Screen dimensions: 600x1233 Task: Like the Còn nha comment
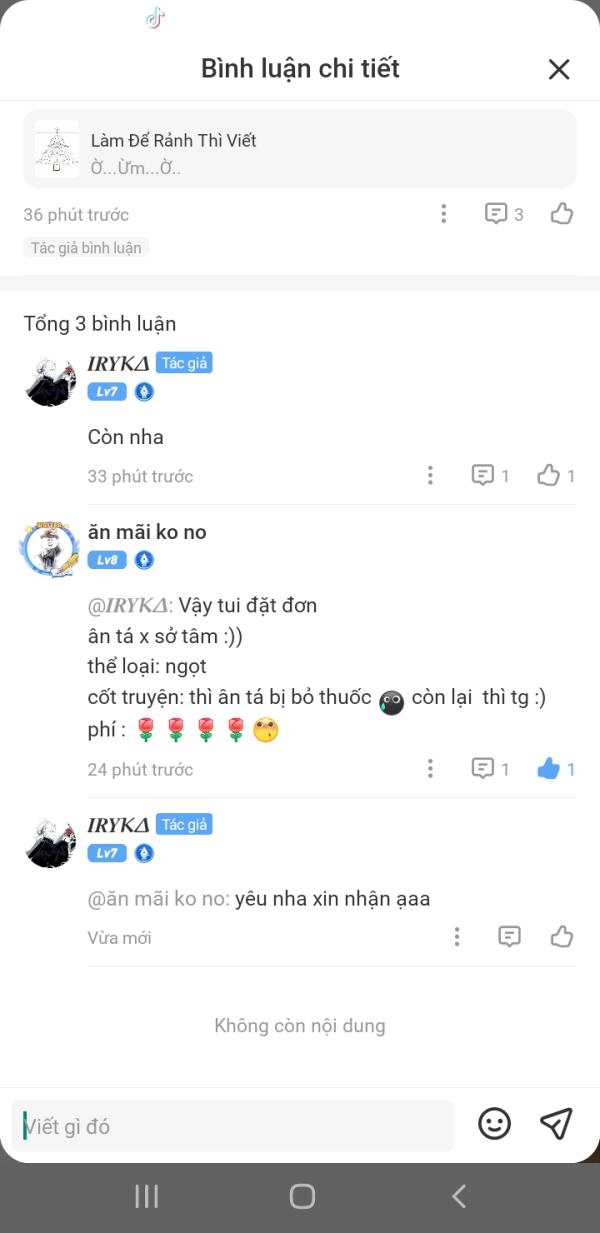(555, 476)
